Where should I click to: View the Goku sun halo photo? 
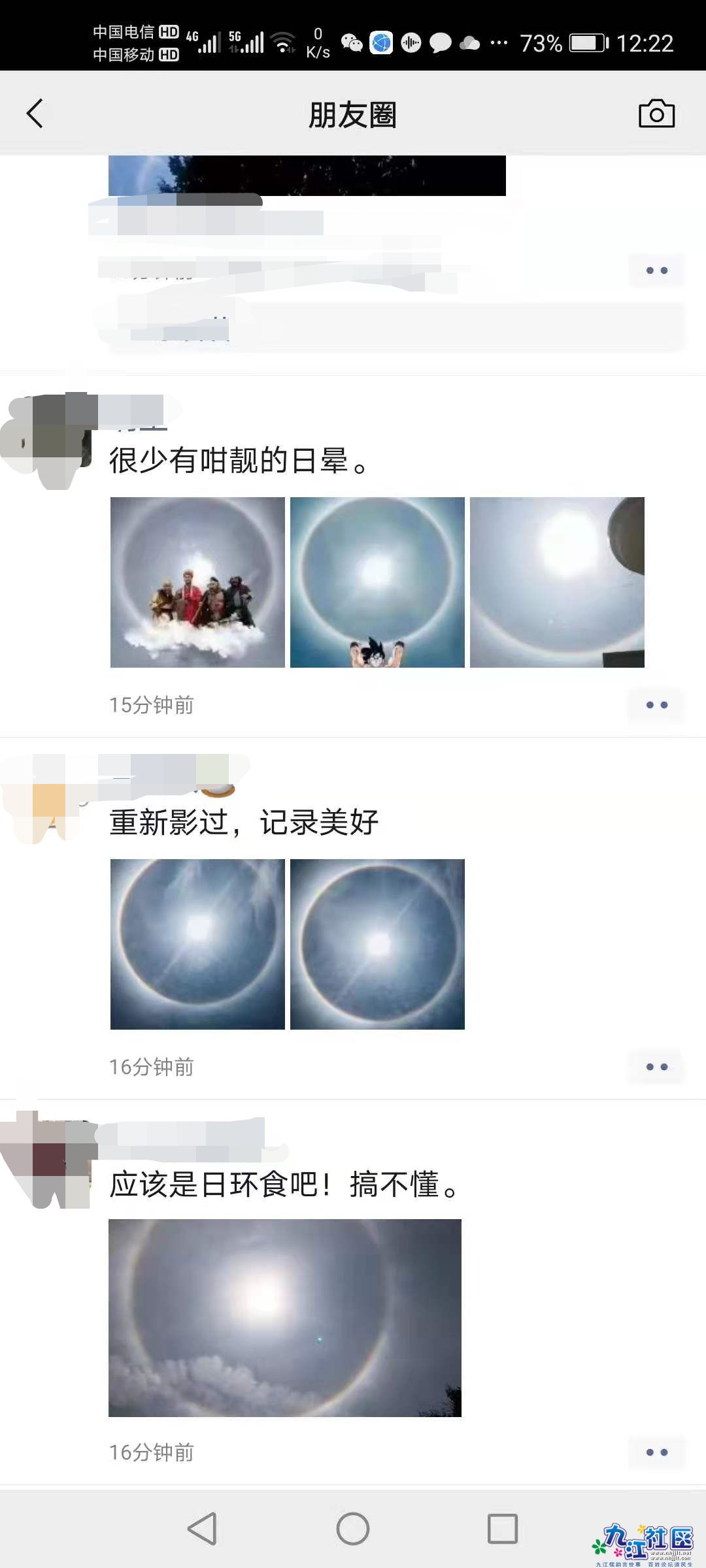377,582
